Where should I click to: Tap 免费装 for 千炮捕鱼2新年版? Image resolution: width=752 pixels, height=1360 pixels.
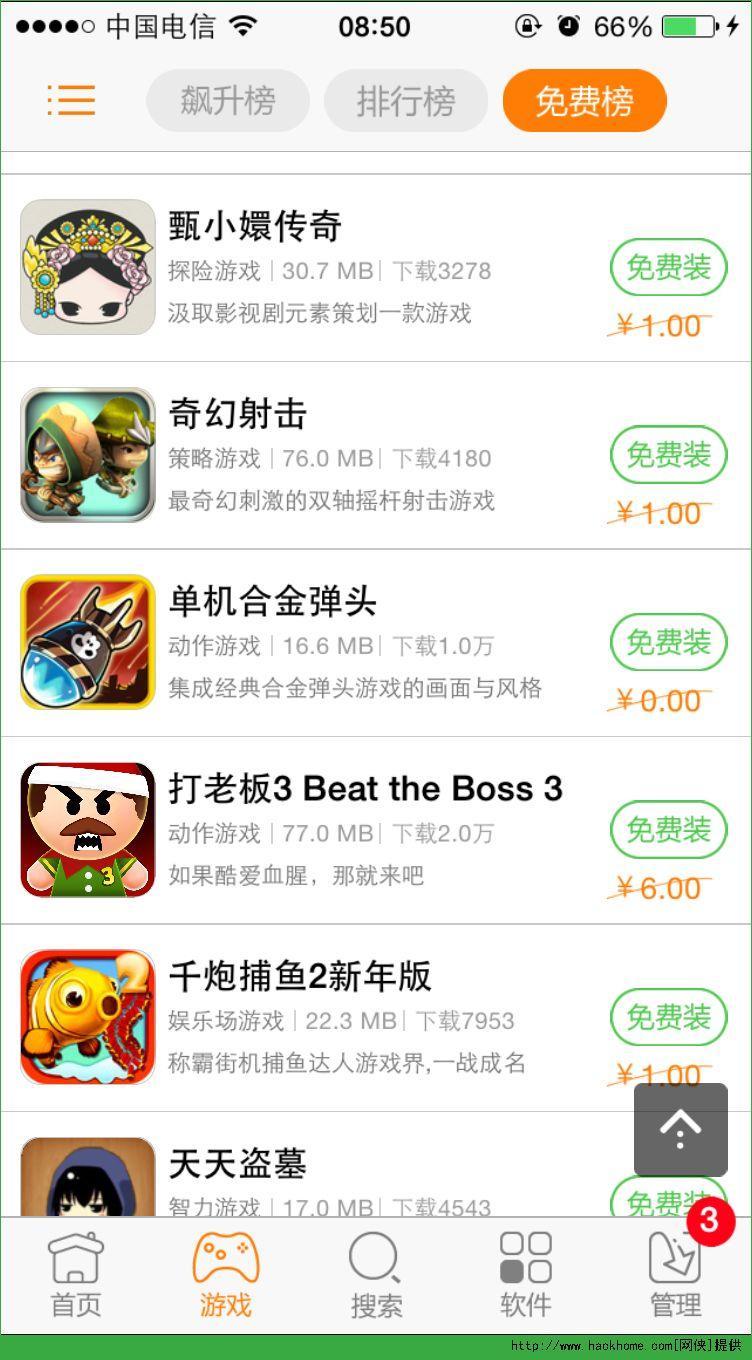[668, 1017]
